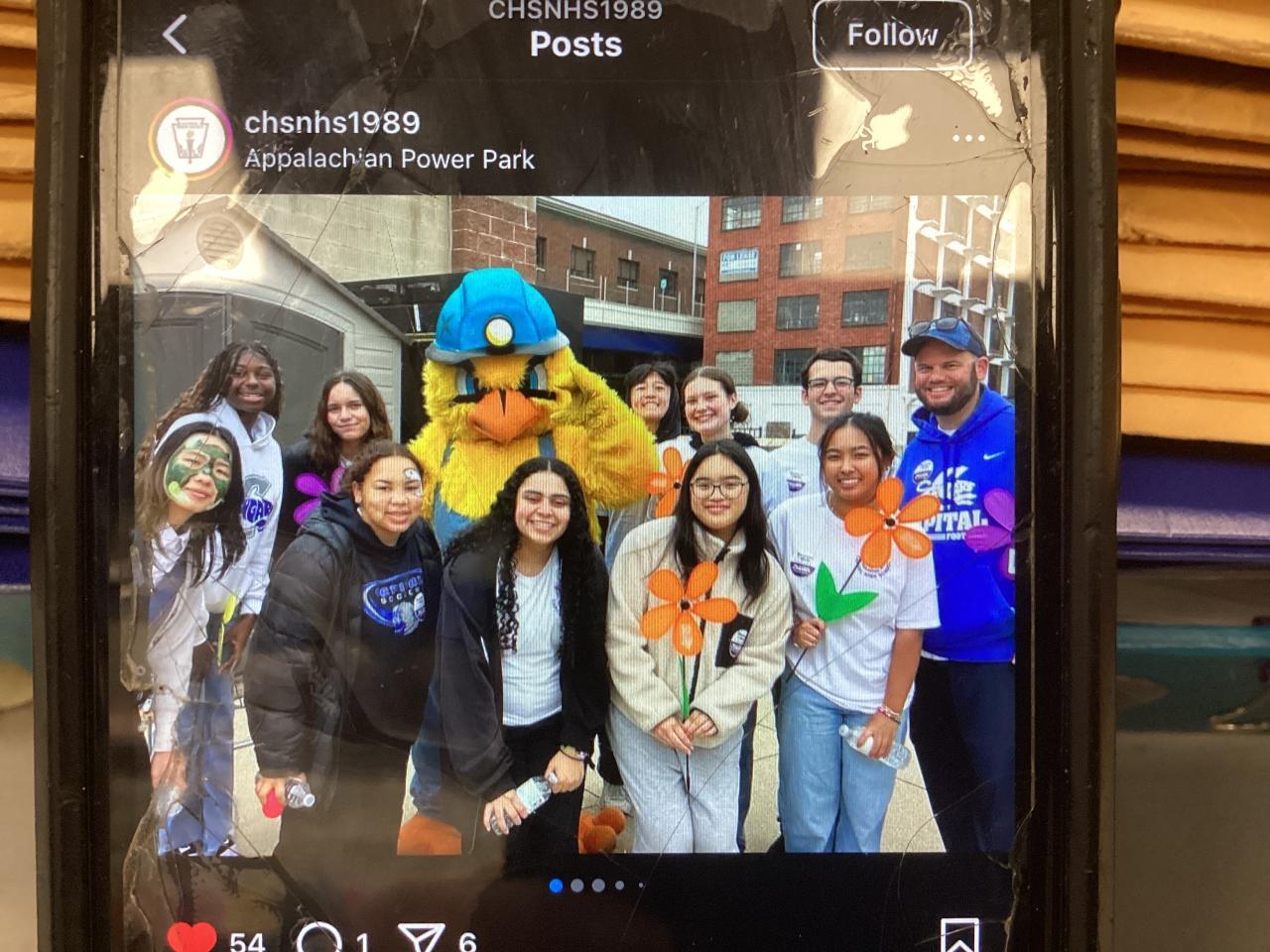
Task: Share this post with the paper plane
Action: tap(421, 938)
